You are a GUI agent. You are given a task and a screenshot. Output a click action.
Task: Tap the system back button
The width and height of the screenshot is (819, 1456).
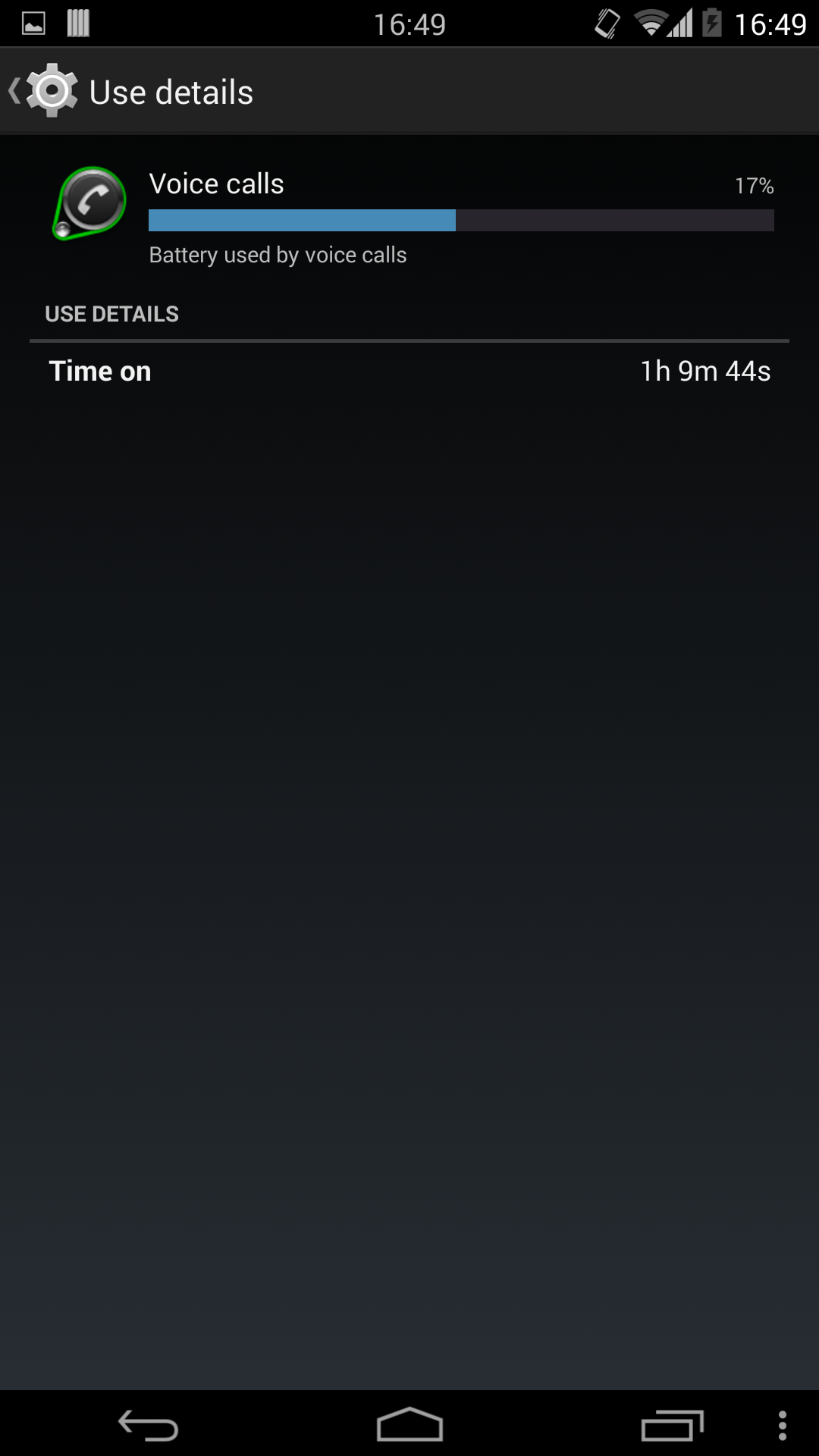tap(148, 1426)
